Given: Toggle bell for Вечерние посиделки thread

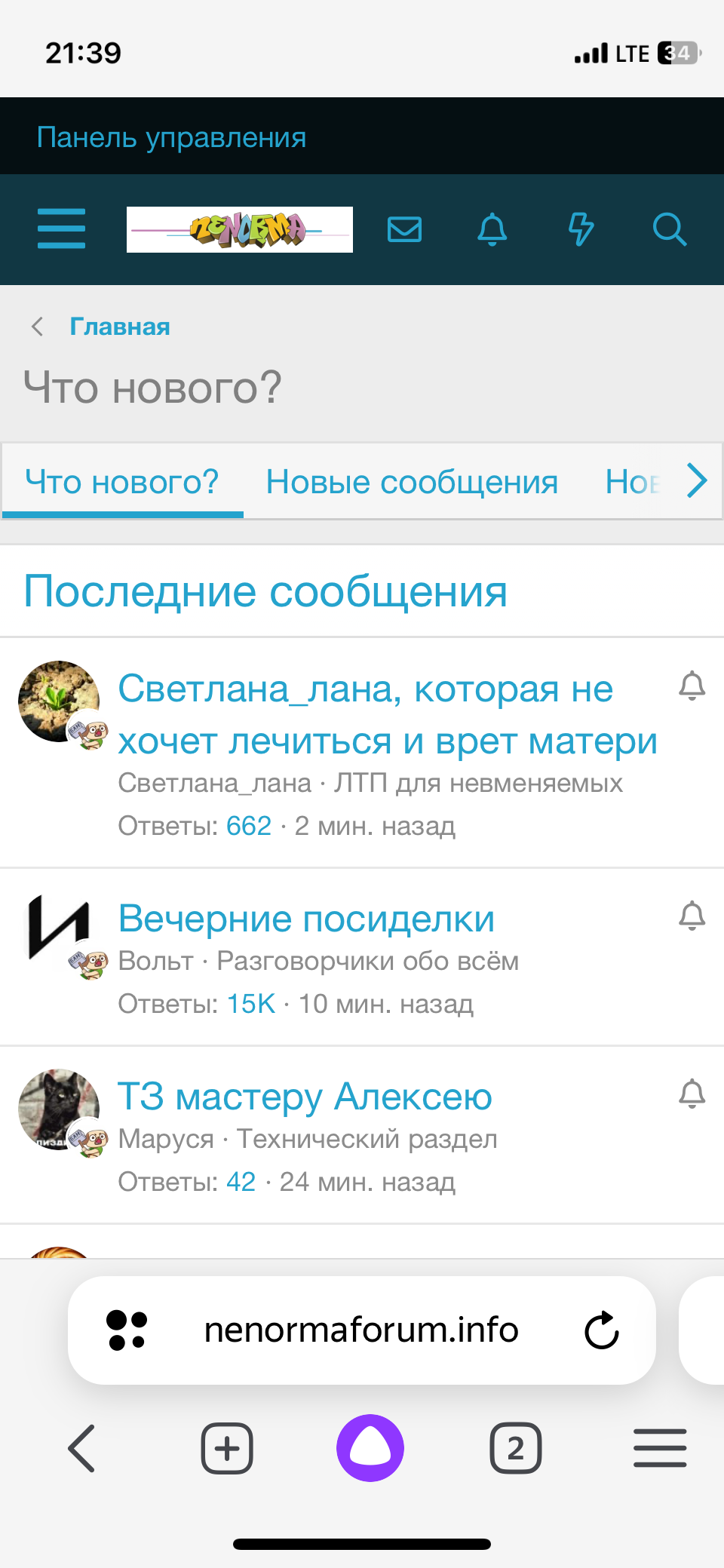Looking at the screenshot, I should click(692, 916).
